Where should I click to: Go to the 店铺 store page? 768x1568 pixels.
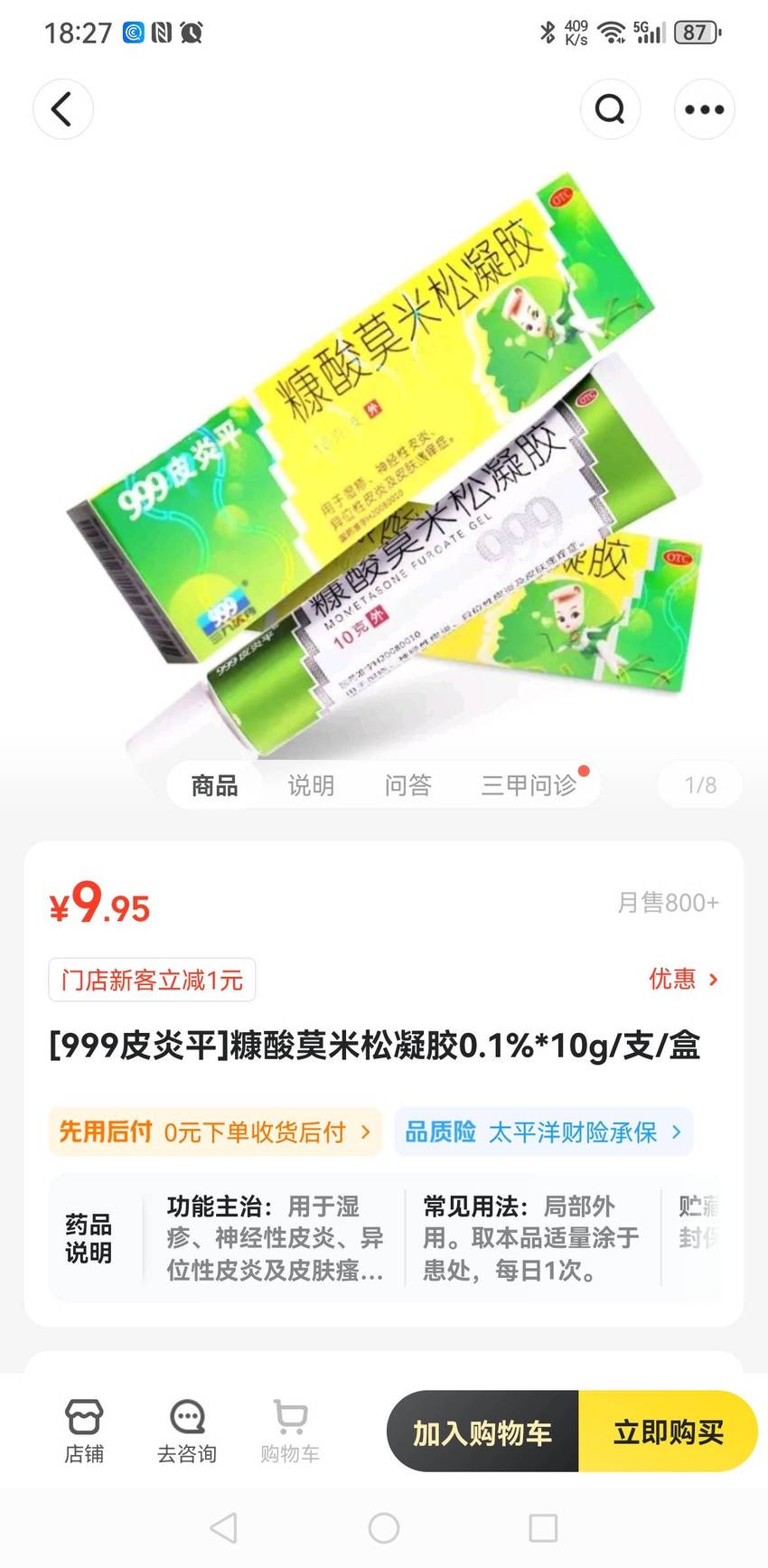coord(84,1432)
